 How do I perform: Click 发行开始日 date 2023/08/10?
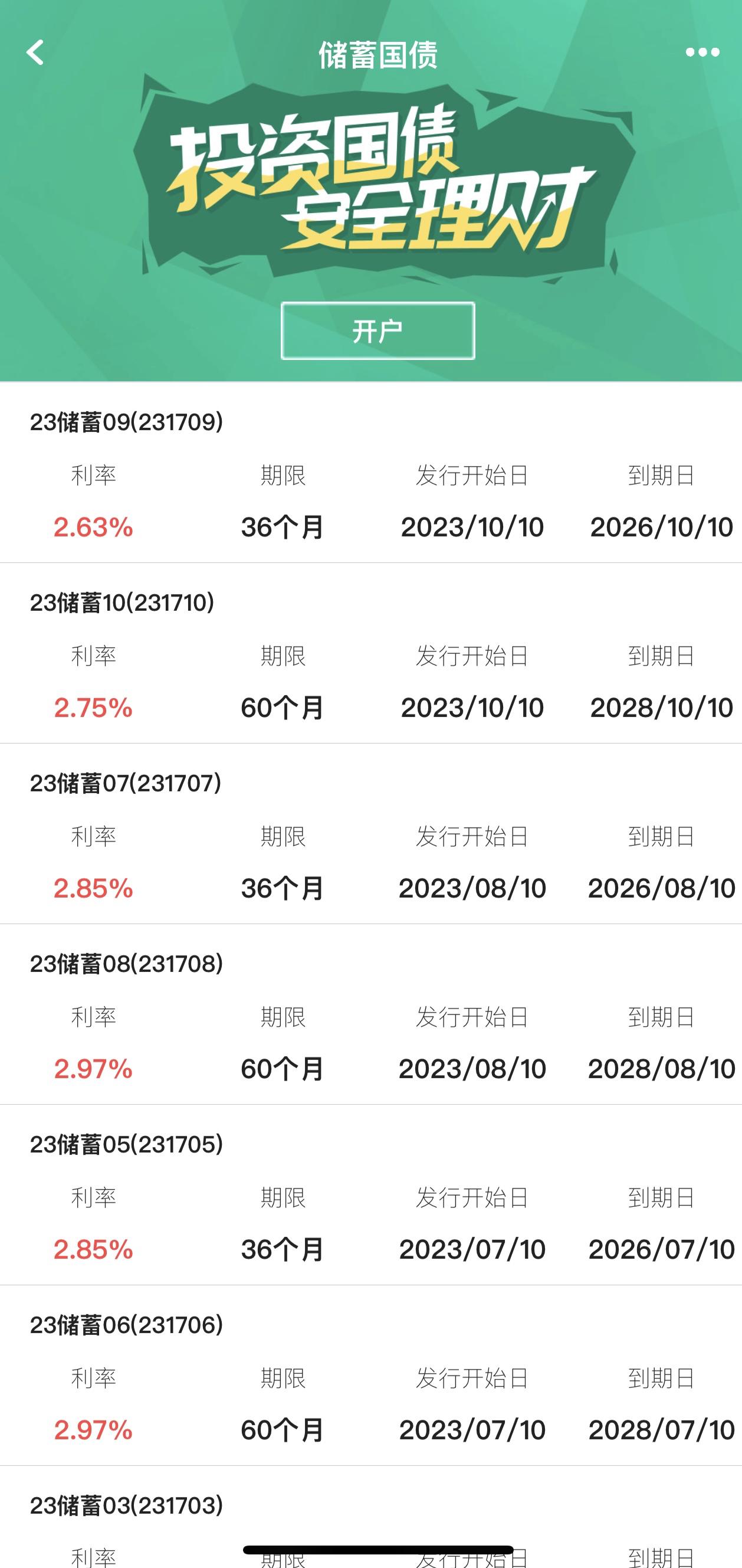click(x=473, y=888)
